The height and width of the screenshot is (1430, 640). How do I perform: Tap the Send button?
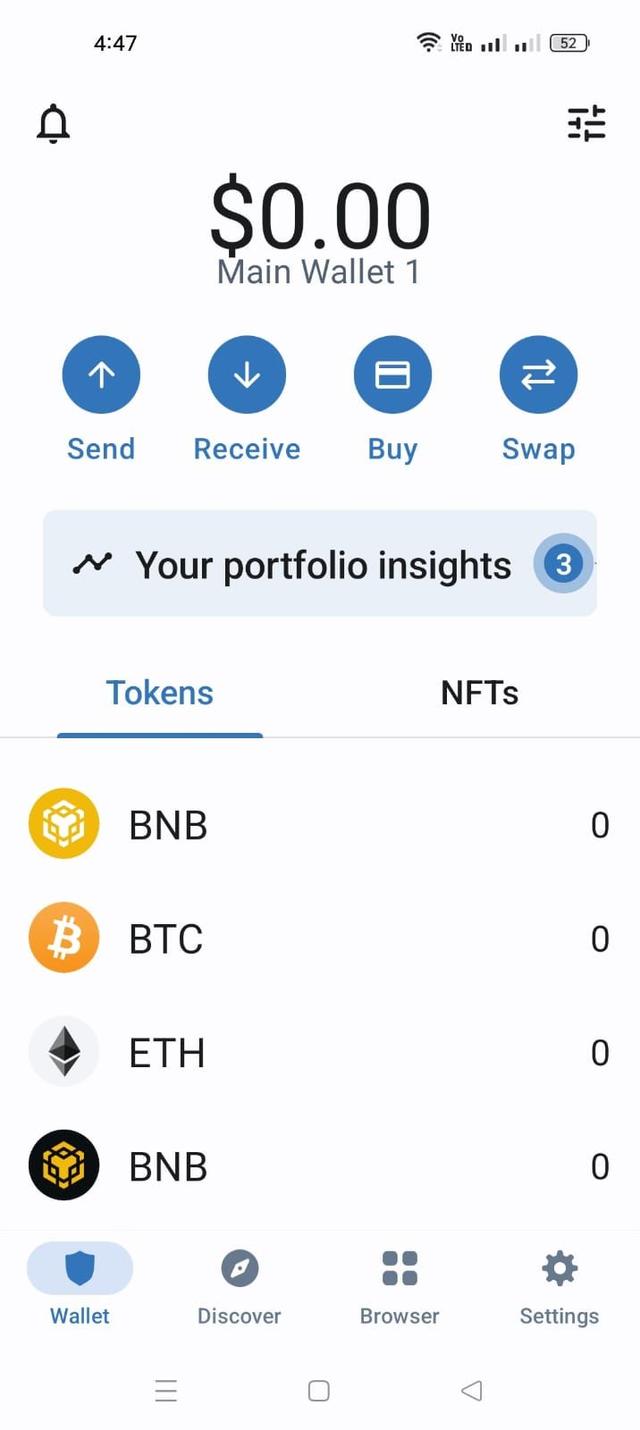coord(101,375)
